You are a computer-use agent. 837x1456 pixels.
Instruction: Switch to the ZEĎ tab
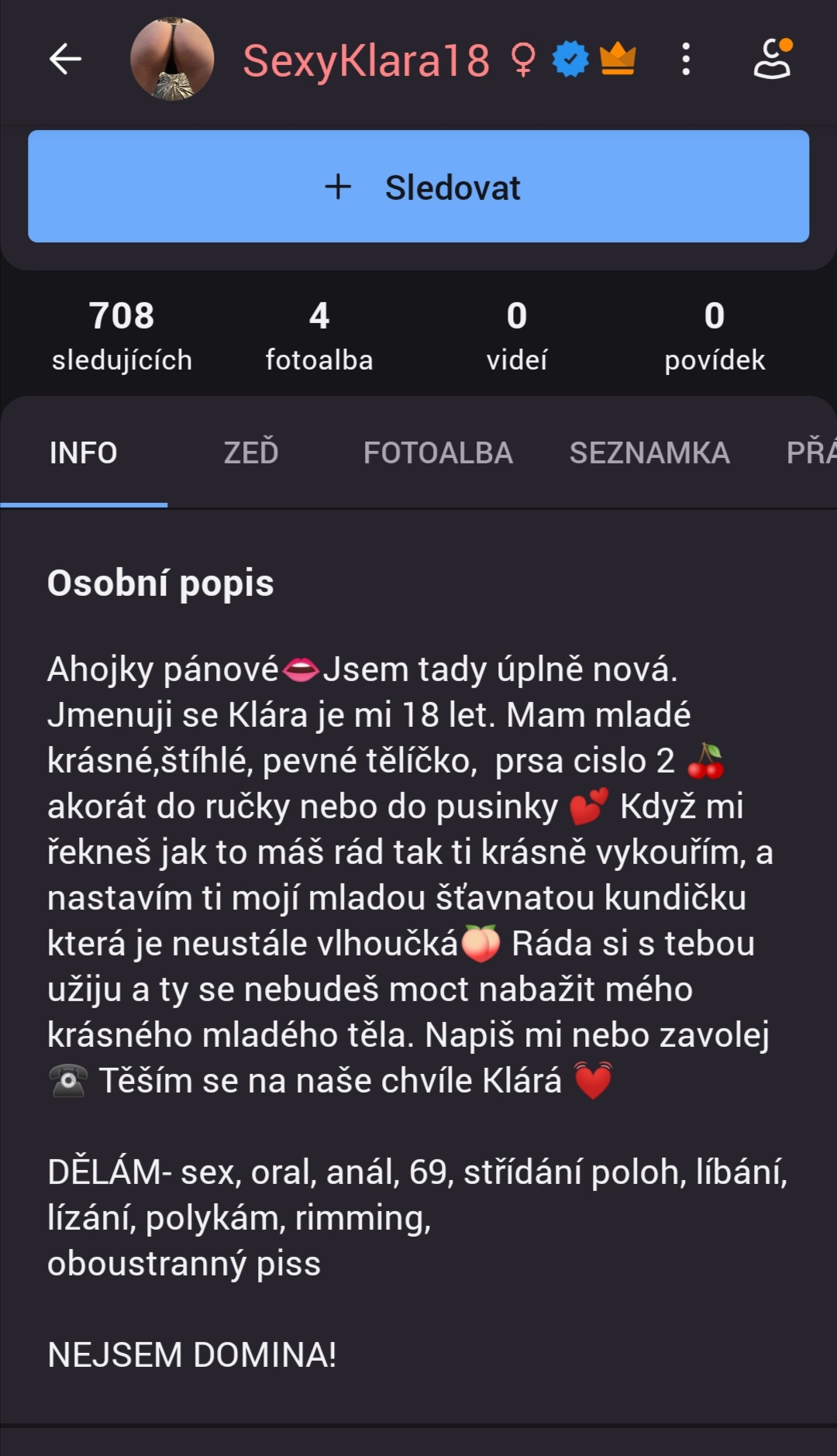250,453
